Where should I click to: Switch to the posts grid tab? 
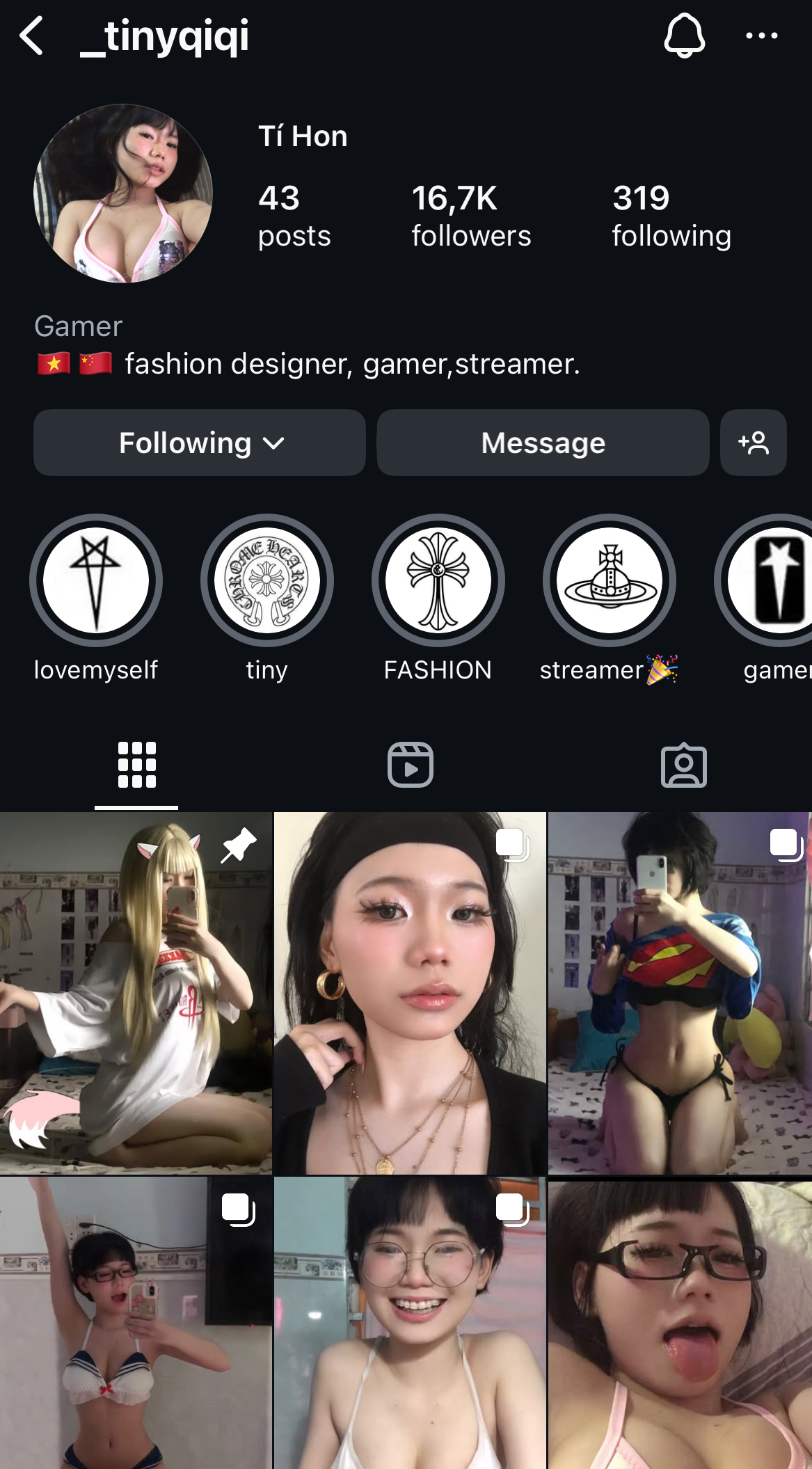[x=136, y=765]
